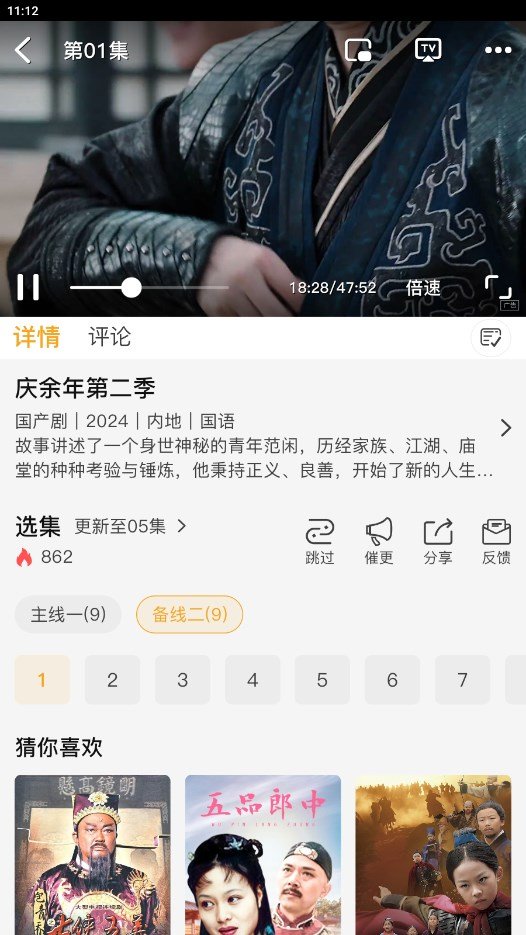Open the 倍速 playback speed option

coord(423,288)
